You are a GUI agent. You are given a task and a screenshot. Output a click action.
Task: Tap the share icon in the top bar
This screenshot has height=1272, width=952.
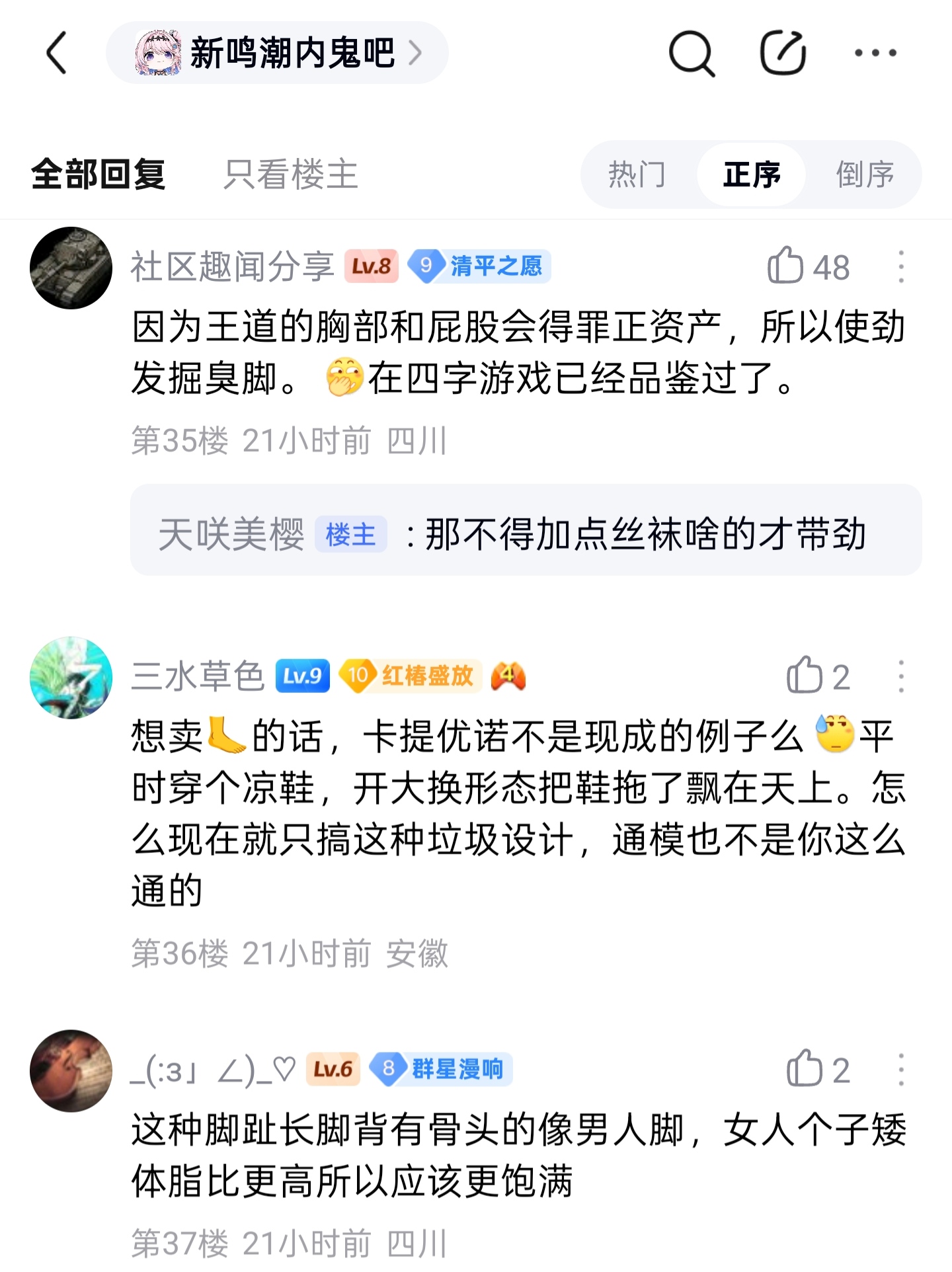pyautogui.click(x=783, y=53)
